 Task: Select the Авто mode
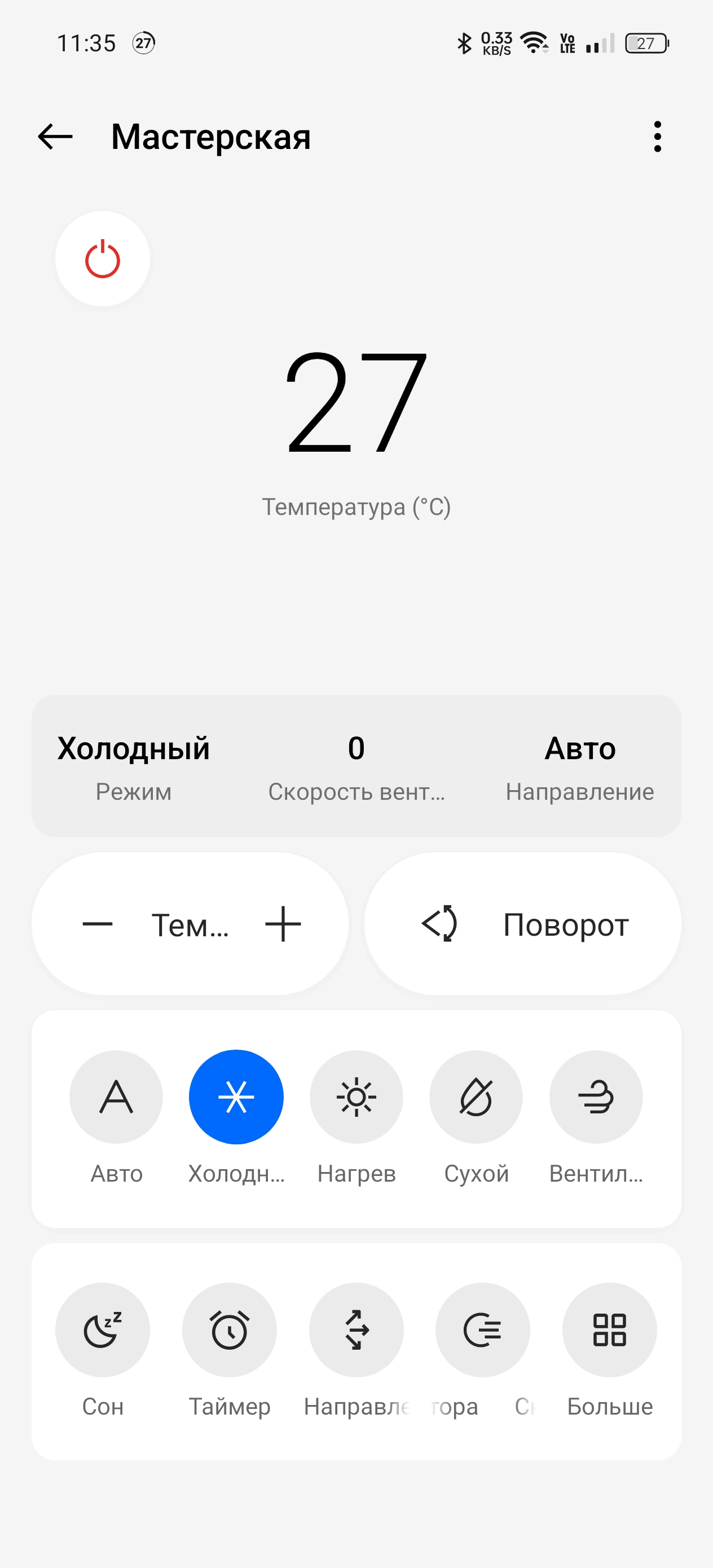tap(116, 1097)
